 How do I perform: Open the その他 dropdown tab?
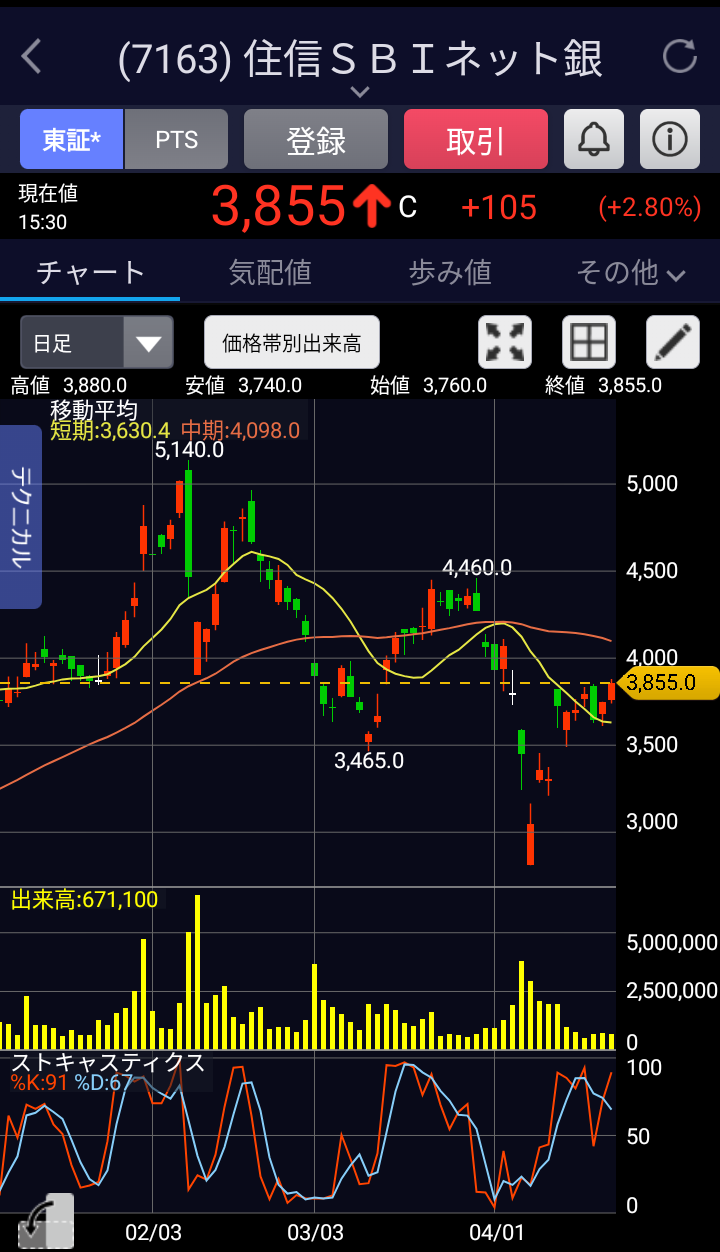pos(630,272)
